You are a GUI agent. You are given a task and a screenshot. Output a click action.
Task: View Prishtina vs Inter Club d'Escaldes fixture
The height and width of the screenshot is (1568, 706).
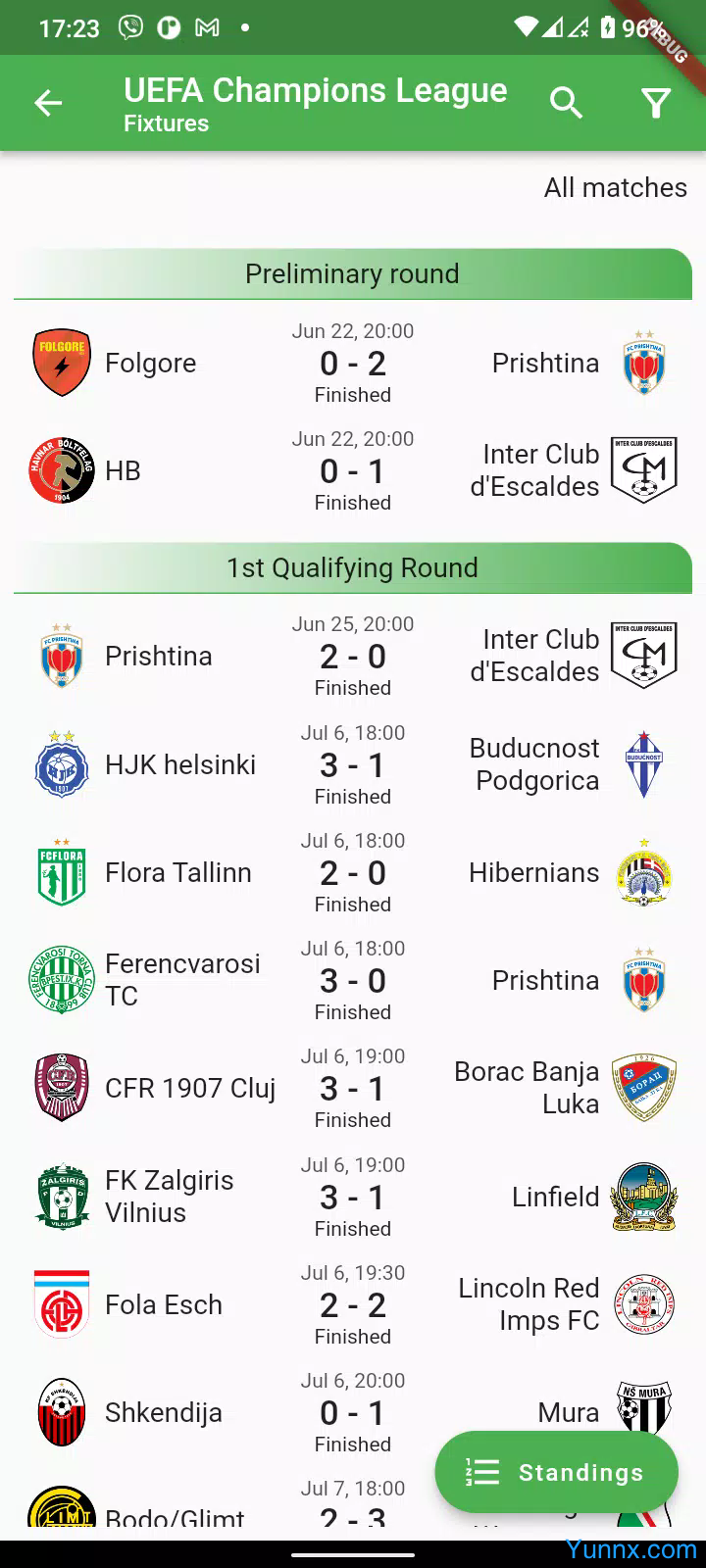[353, 656]
